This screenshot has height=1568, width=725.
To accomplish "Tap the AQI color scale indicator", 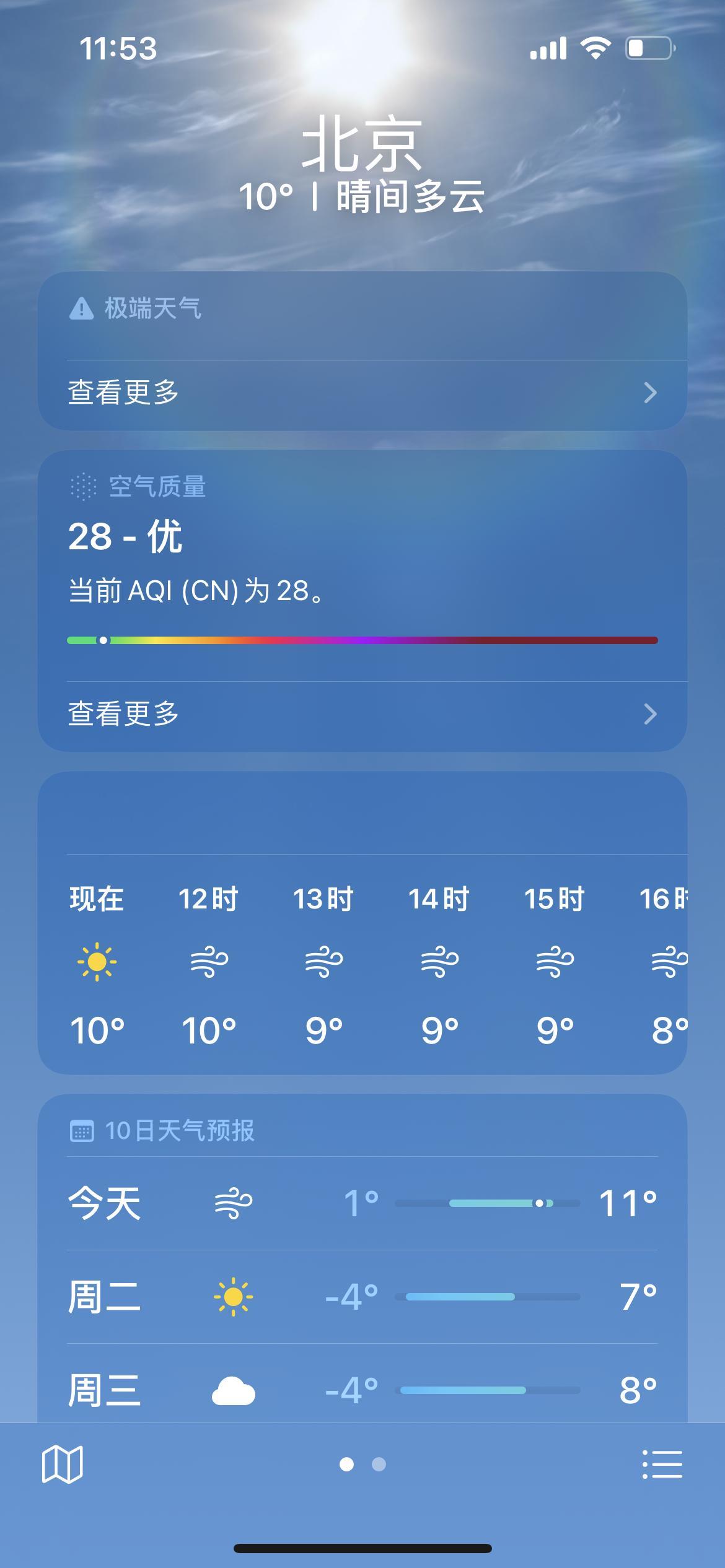I will 103,642.
